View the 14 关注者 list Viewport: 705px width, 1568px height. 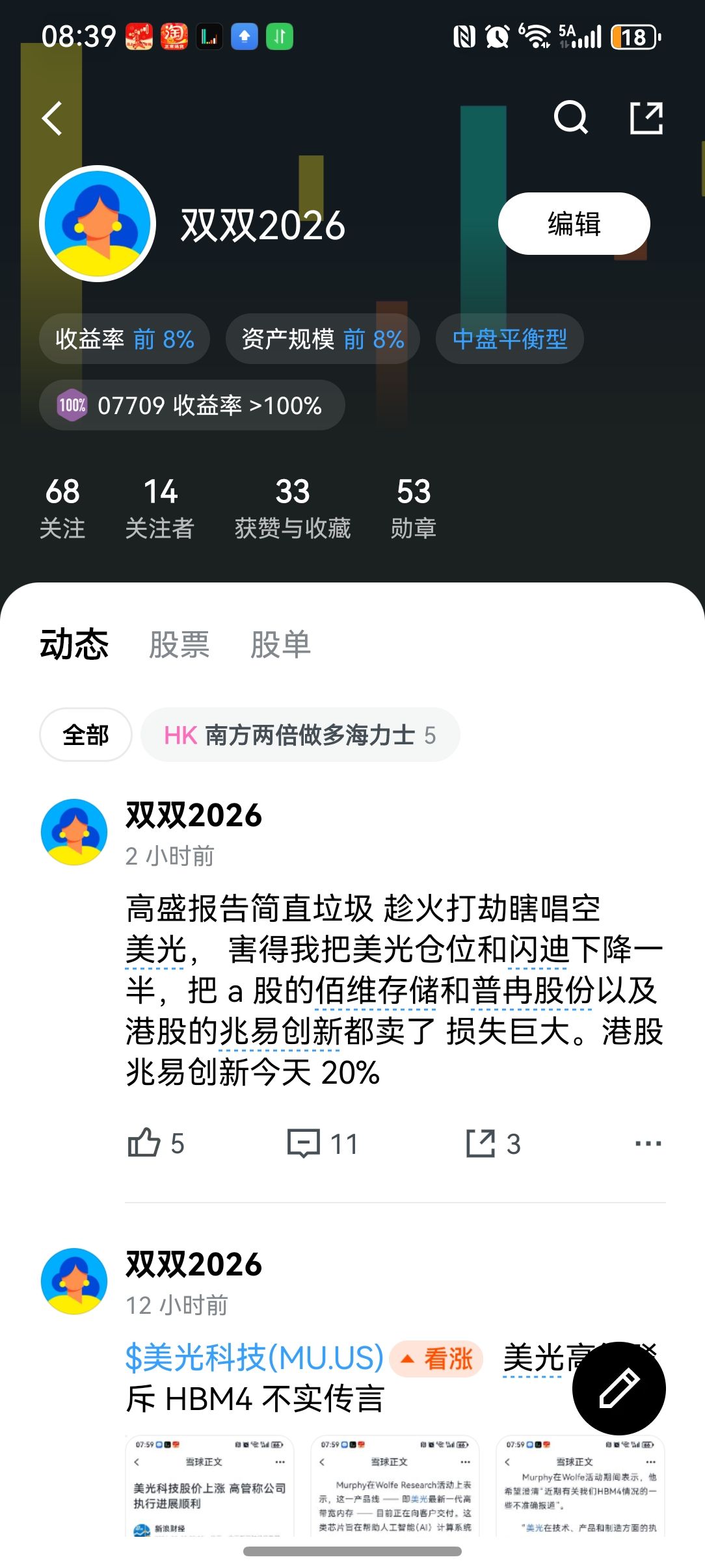point(160,508)
